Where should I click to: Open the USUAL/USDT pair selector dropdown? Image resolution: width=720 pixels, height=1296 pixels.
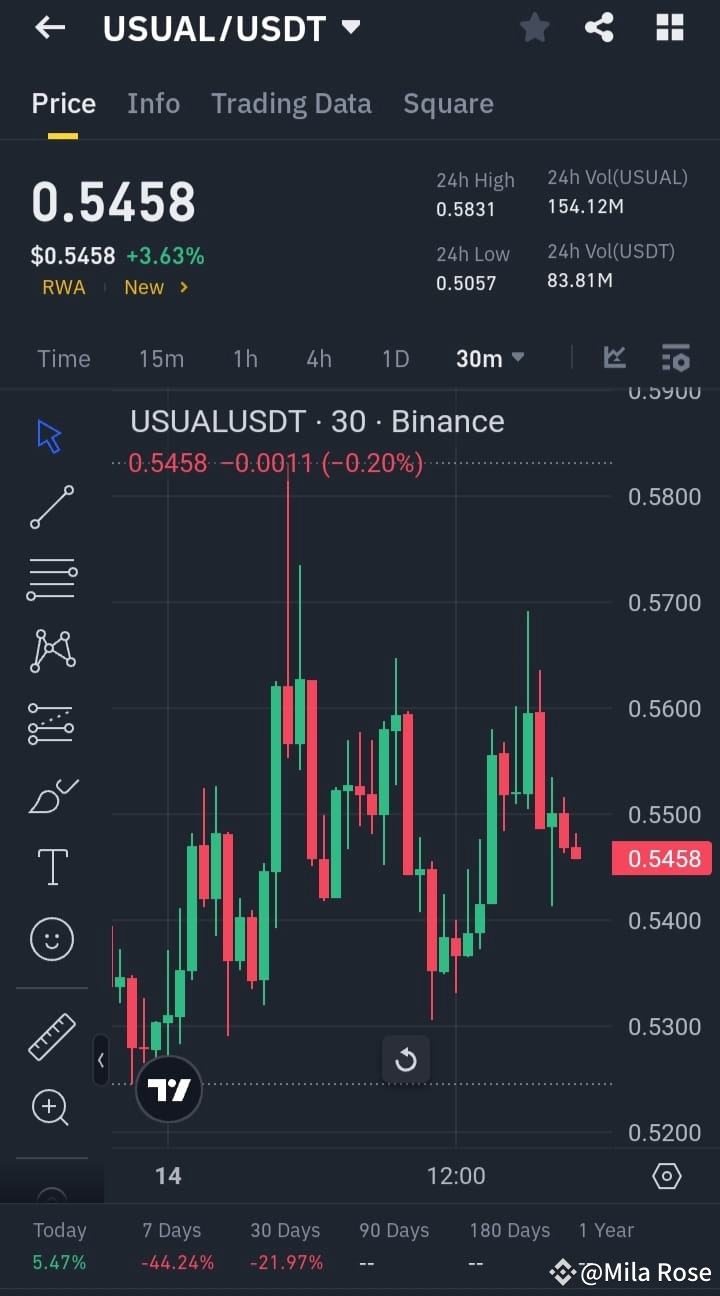349,27
